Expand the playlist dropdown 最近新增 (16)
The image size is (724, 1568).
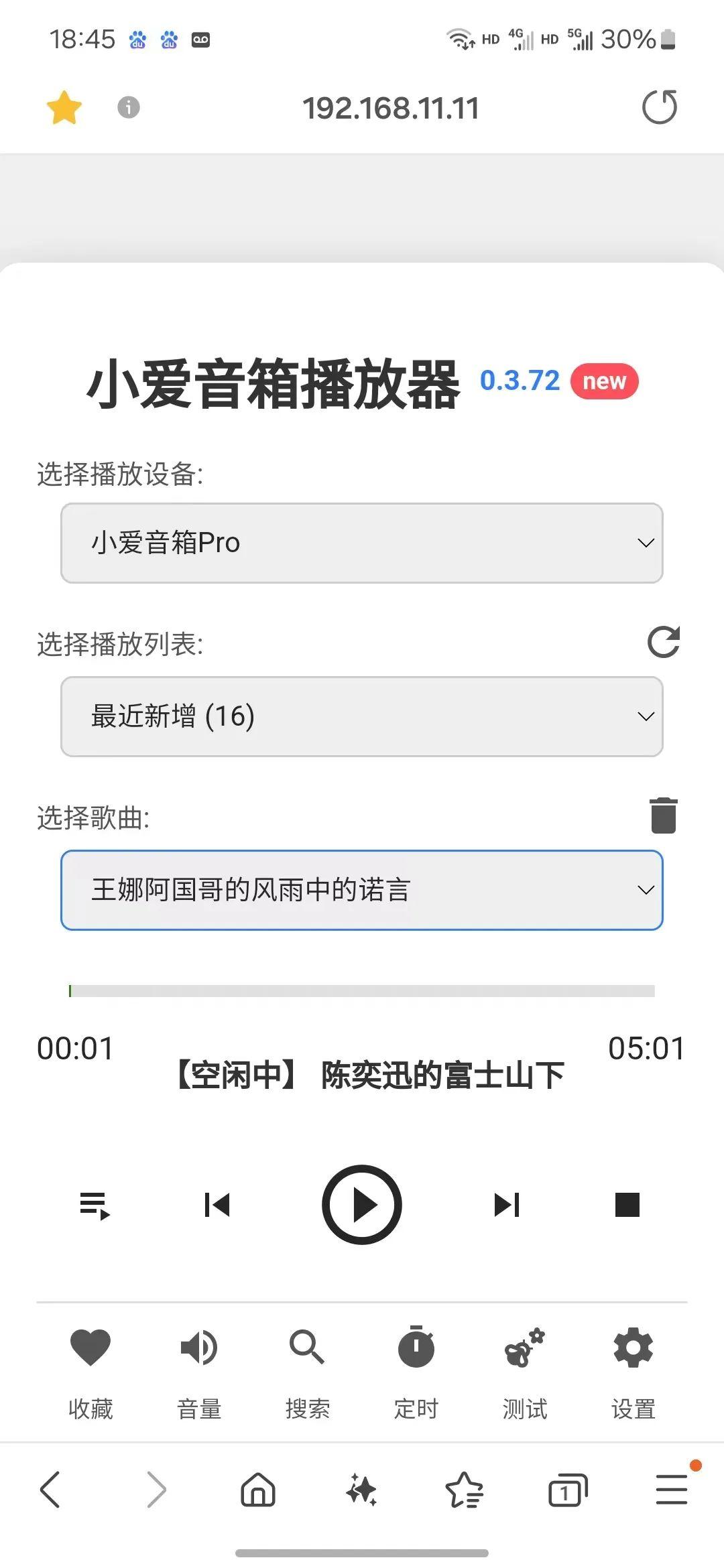pos(362,716)
